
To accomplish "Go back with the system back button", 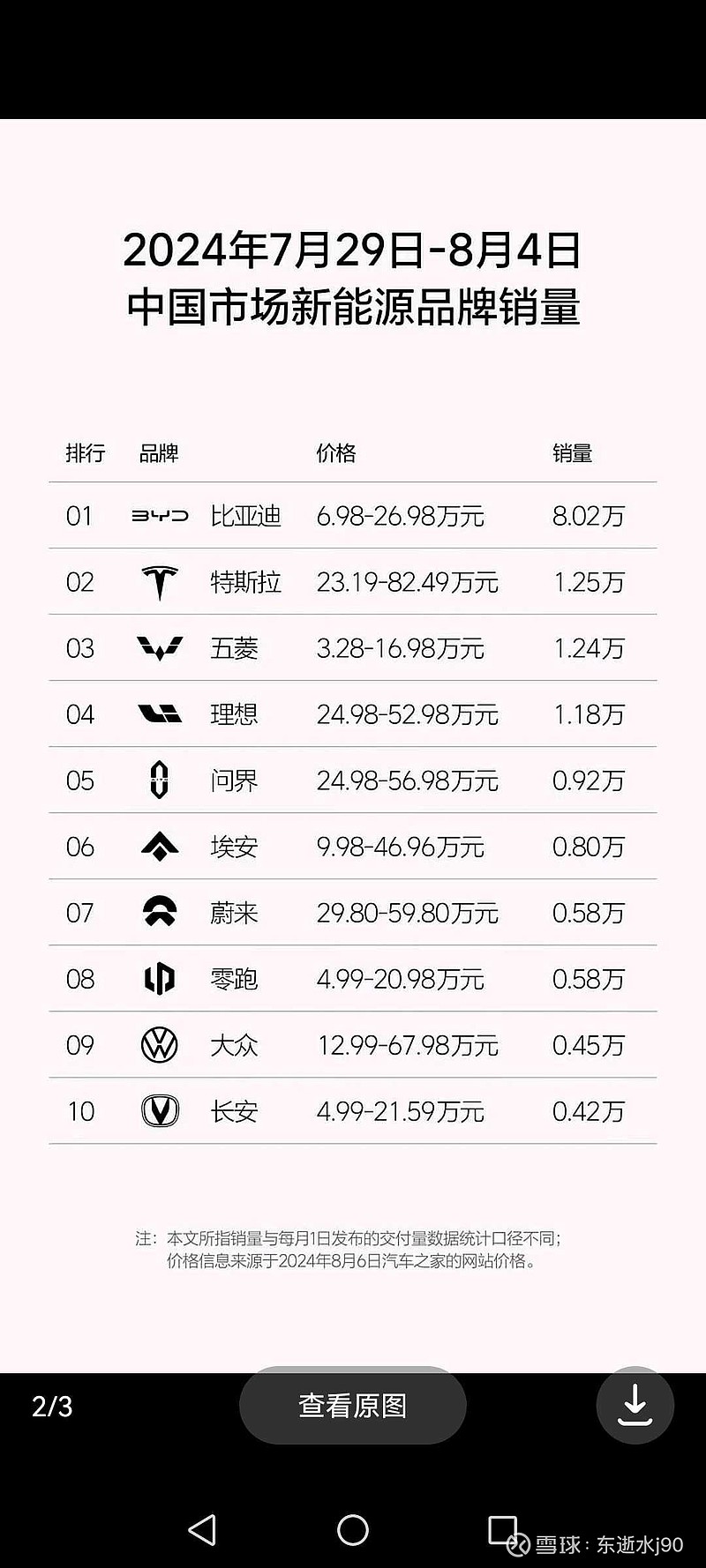I will tap(202, 1530).
